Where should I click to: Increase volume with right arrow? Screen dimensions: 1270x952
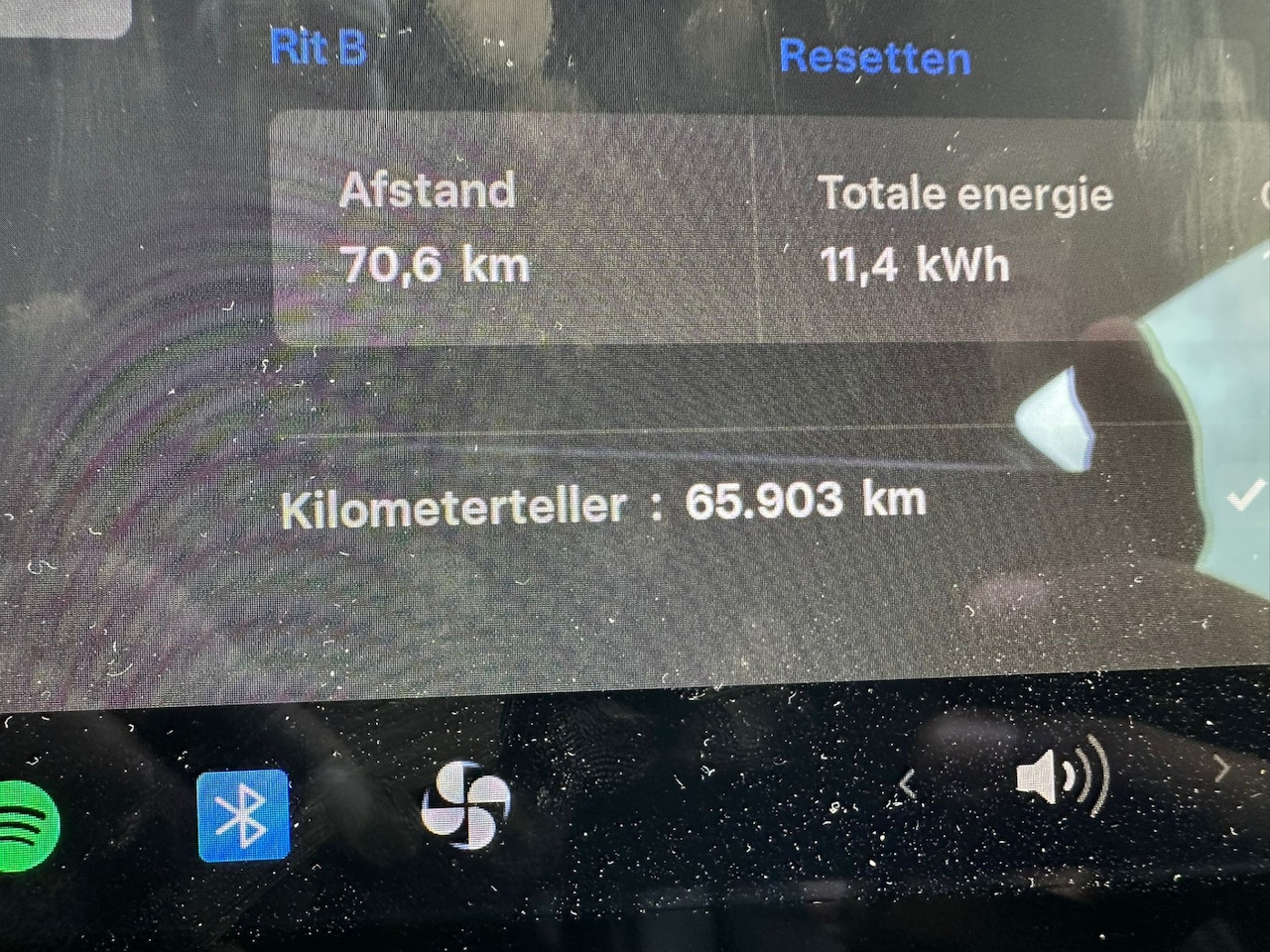[x=1222, y=770]
